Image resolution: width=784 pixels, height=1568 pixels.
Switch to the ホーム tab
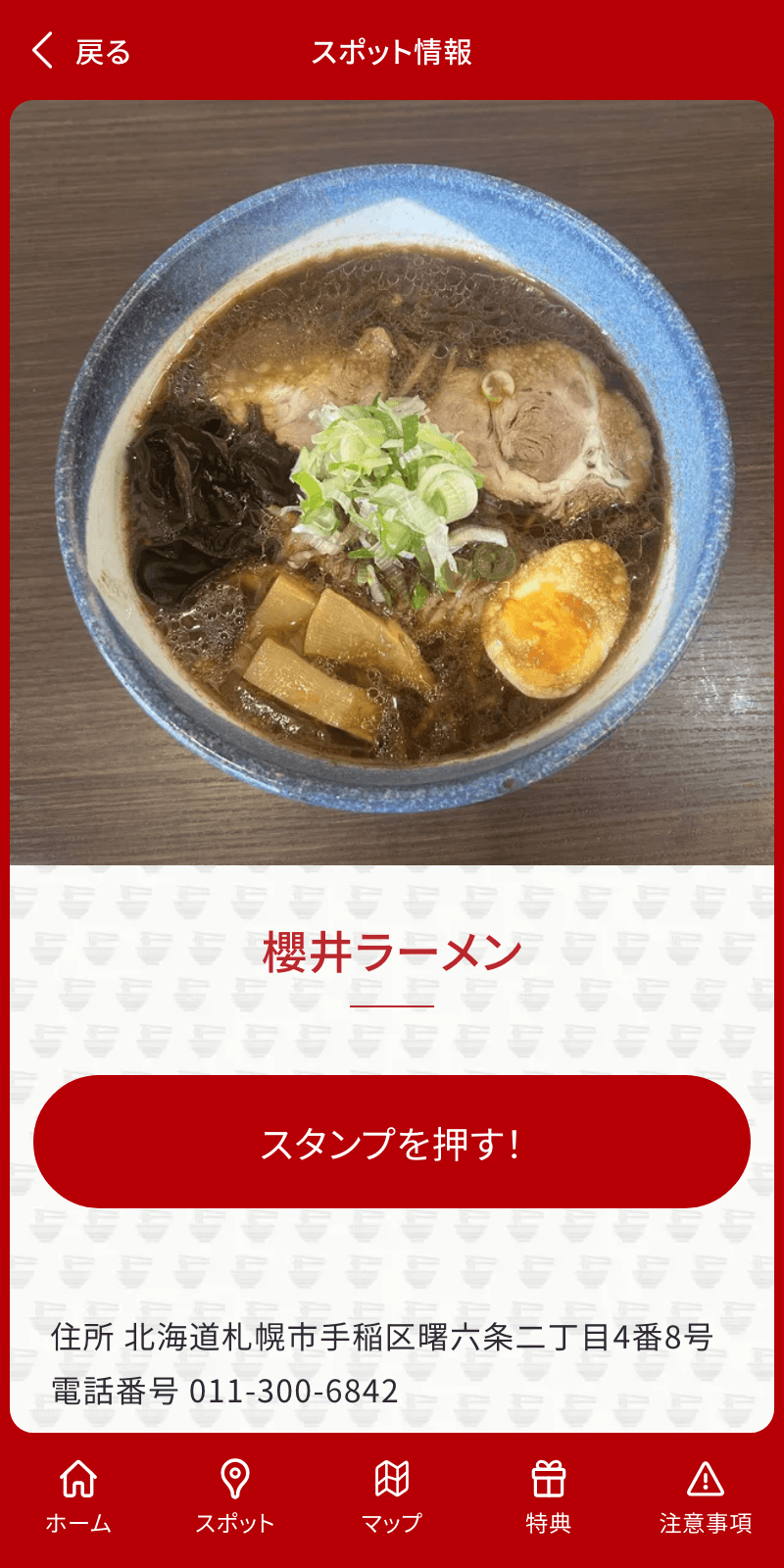coord(78,1523)
